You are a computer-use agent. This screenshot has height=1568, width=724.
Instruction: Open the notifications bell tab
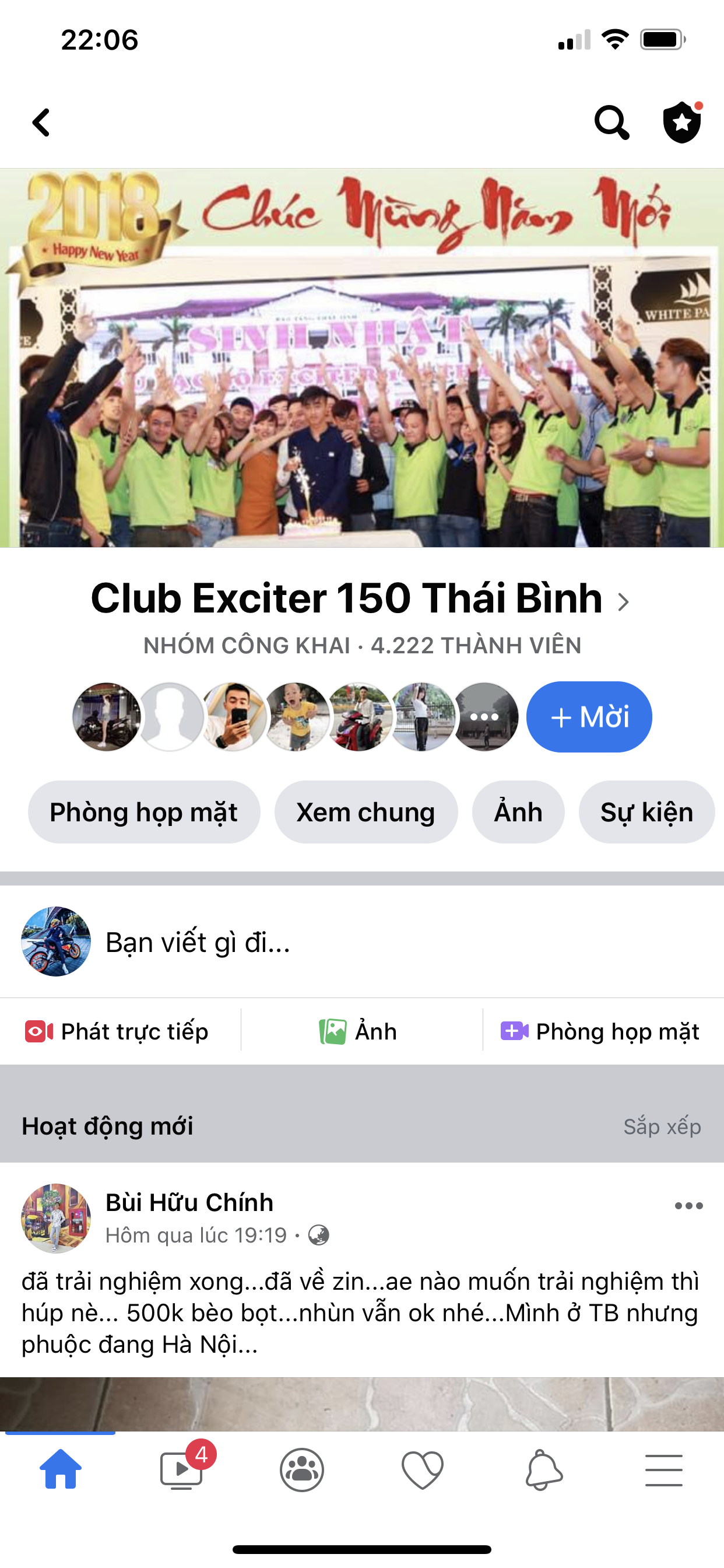(543, 1470)
